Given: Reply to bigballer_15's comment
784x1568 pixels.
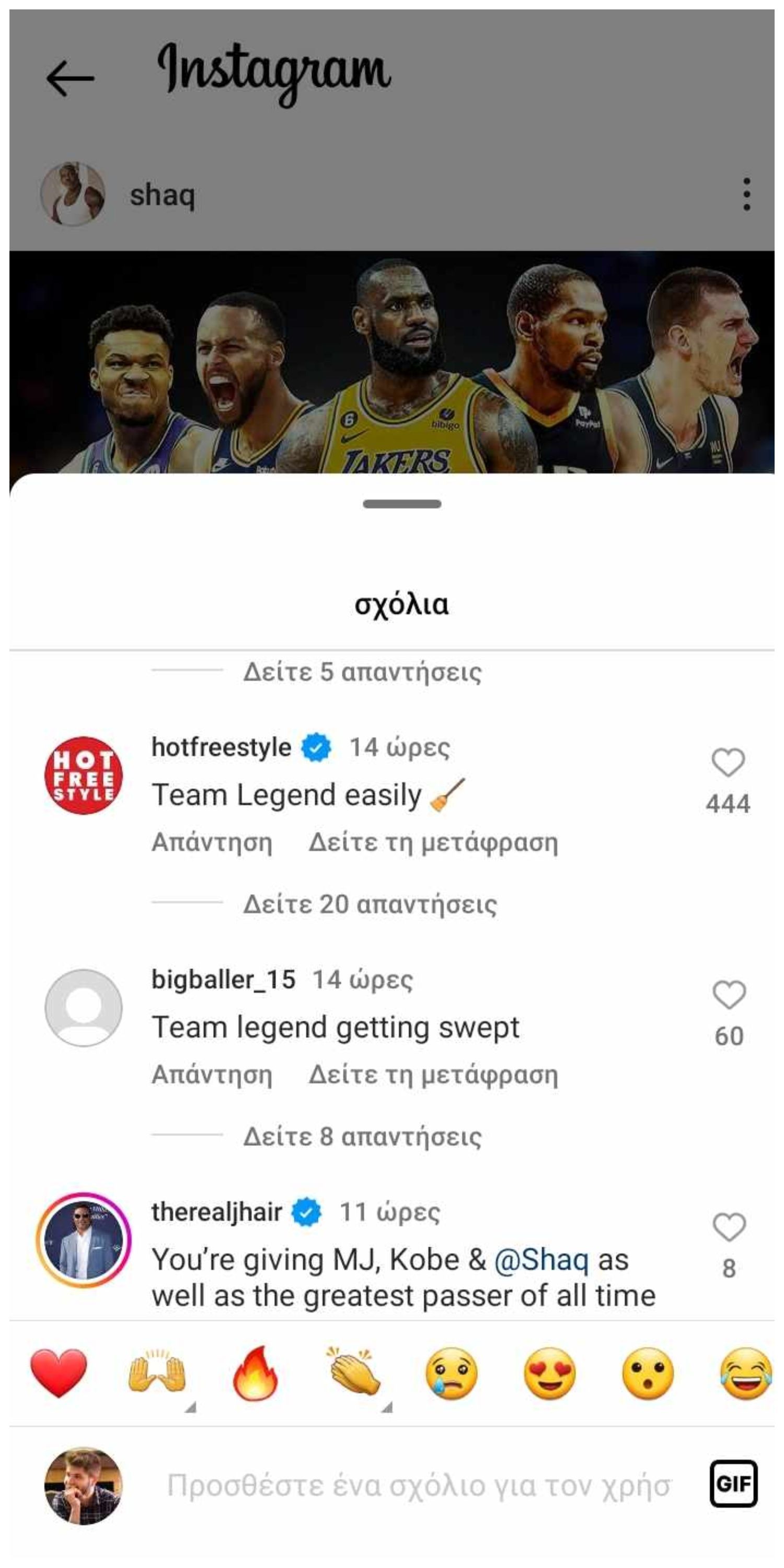Looking at the screenshot, I should (212, 1076).
